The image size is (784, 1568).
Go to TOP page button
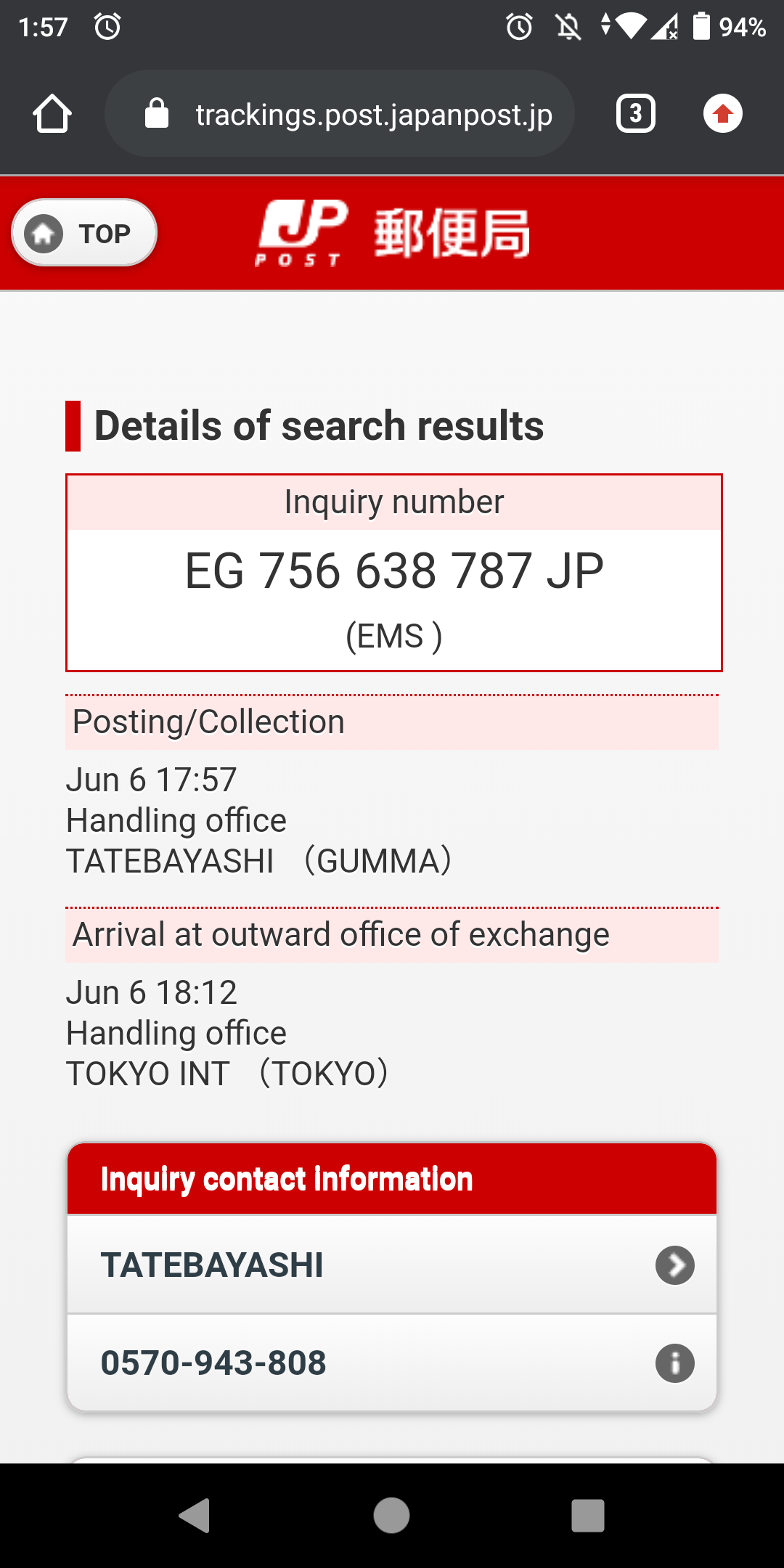point(84,233)
